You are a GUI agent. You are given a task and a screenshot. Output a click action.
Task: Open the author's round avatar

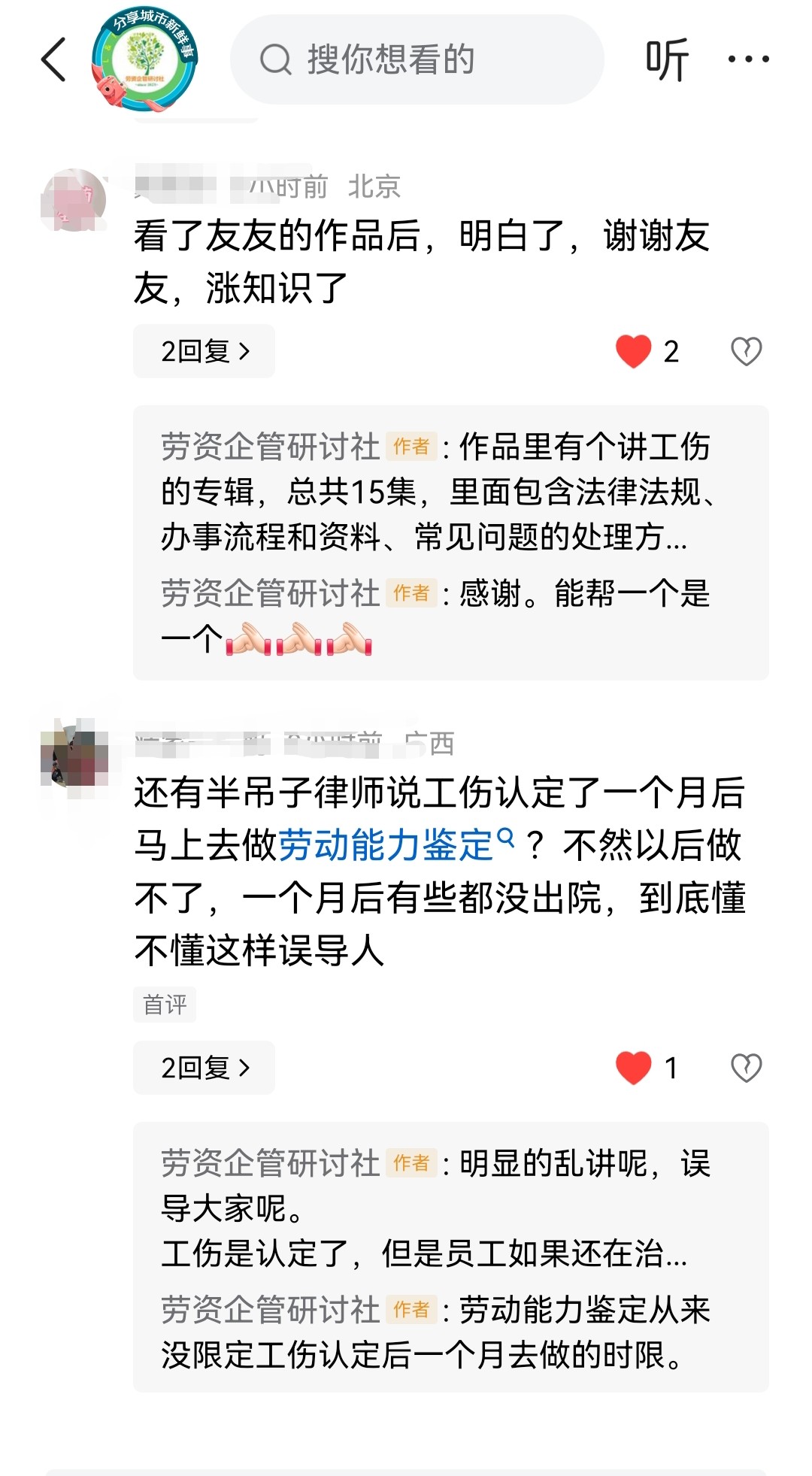point(144,60)
